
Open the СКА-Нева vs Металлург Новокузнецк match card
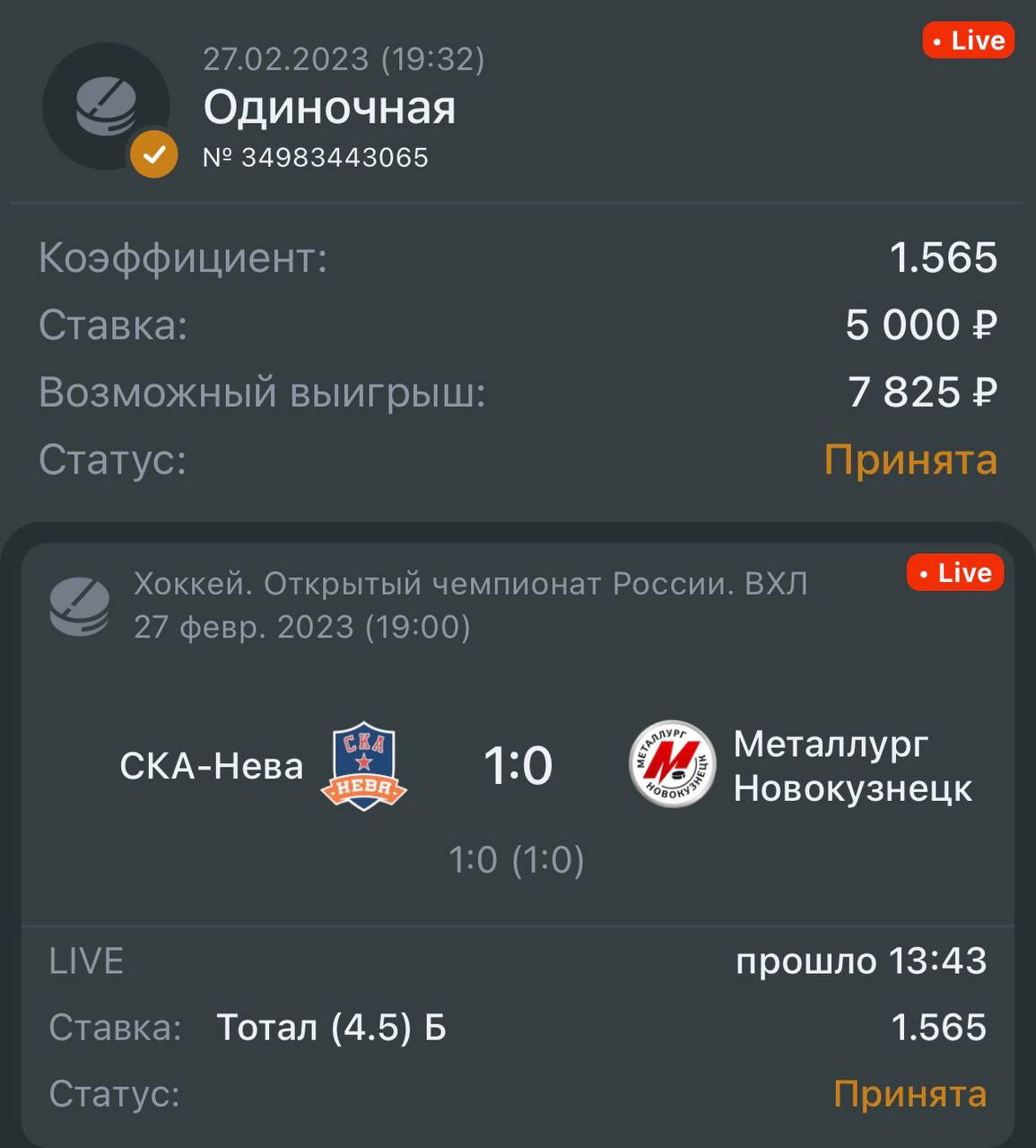click(518, 767)
